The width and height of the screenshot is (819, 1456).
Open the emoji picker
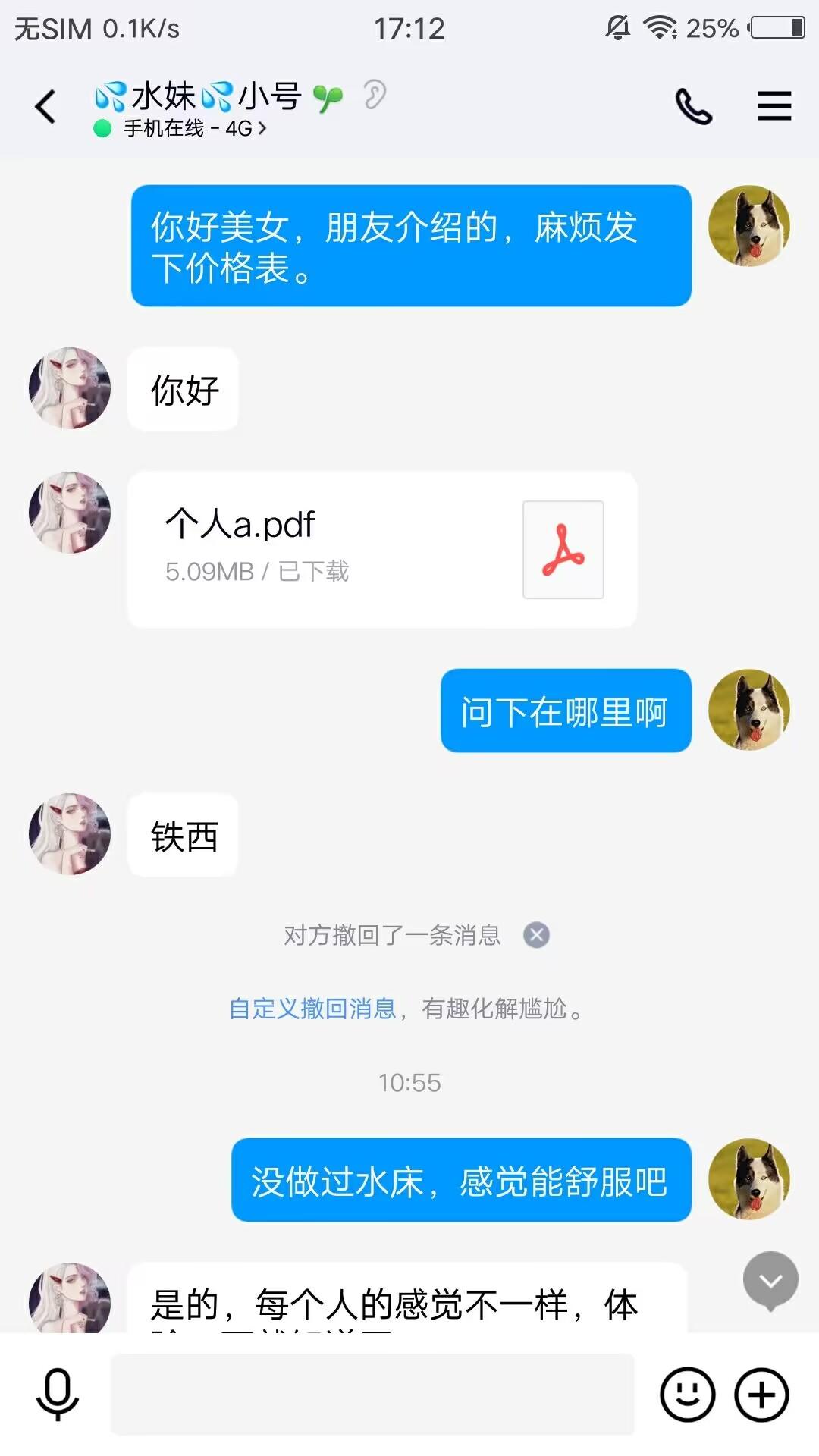point(687,1394)
